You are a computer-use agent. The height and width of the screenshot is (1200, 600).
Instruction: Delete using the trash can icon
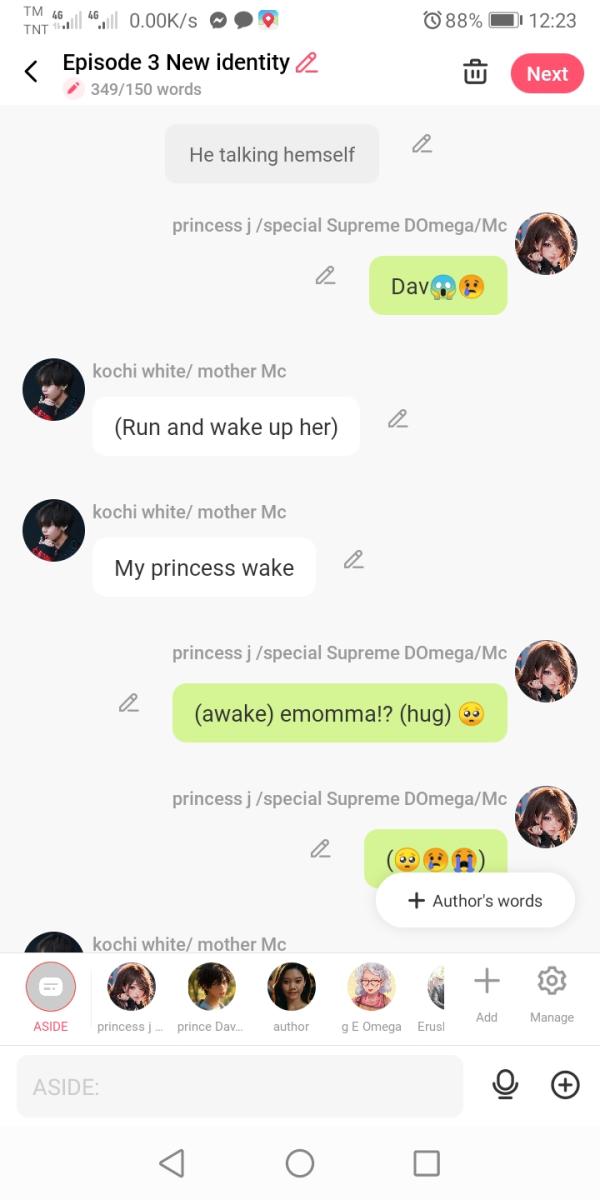pyautogui.click(x=475, y=73)
